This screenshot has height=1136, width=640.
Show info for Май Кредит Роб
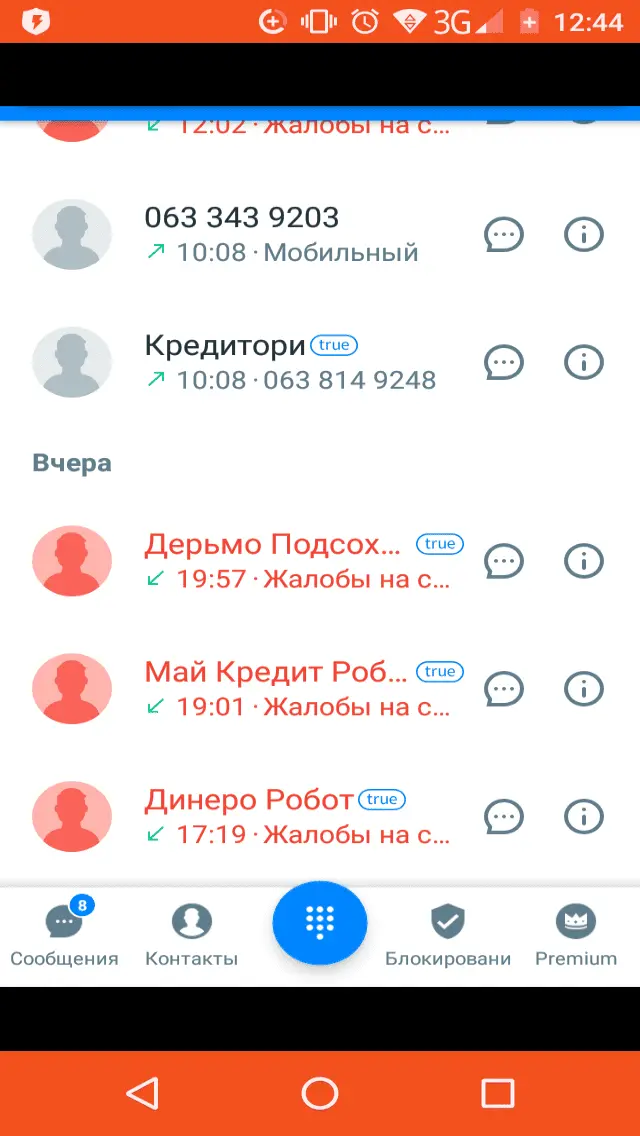pos(584,688)
